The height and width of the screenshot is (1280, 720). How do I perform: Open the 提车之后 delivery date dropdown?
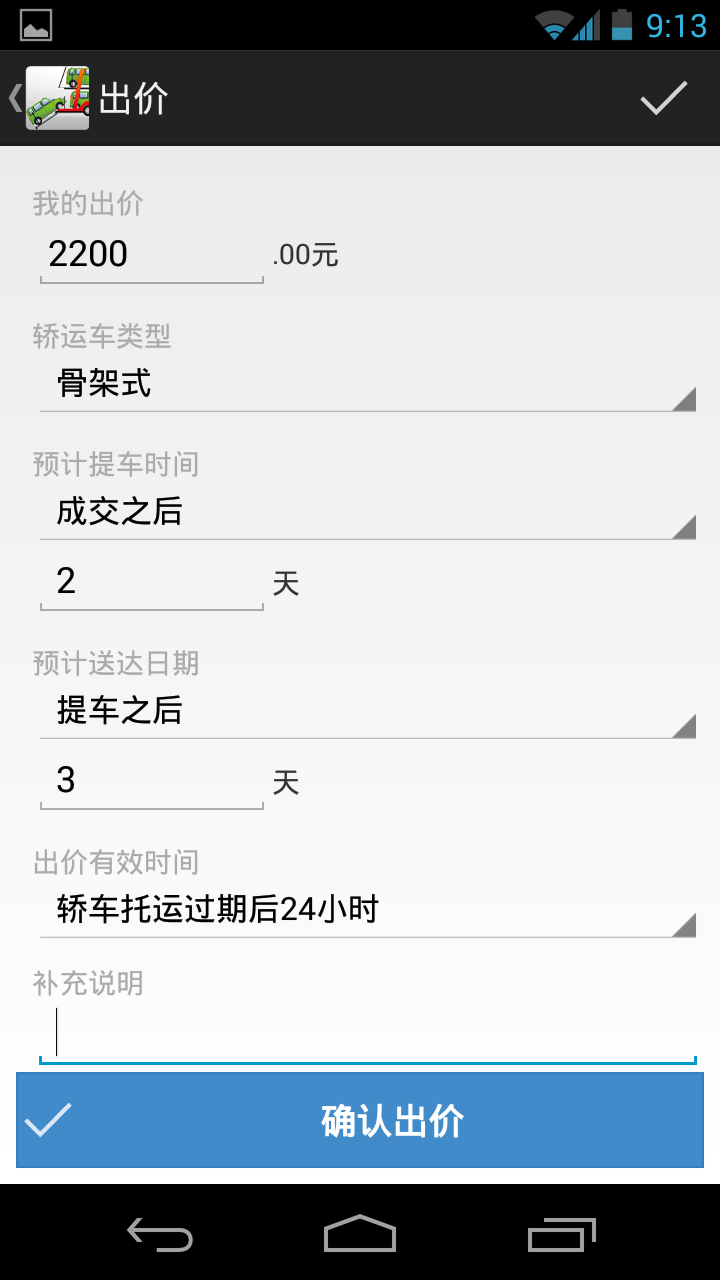click(368, 711)
